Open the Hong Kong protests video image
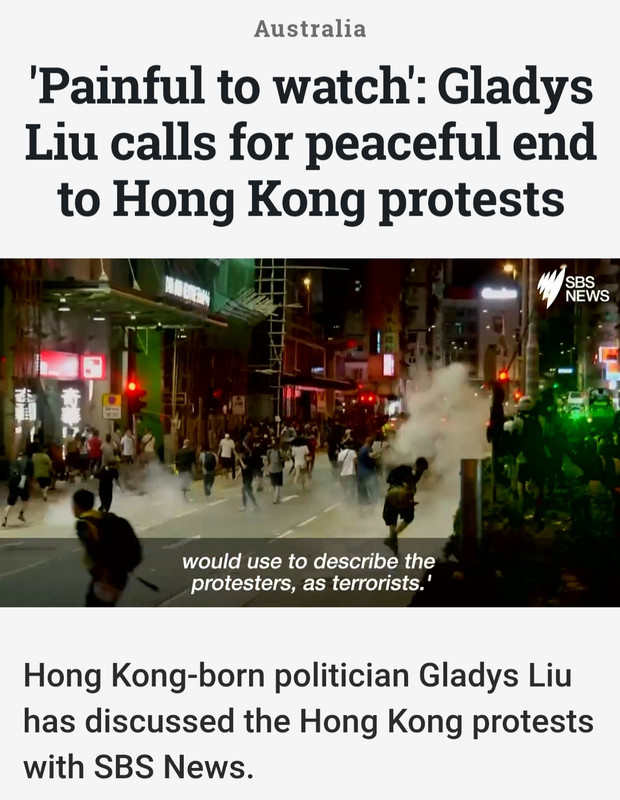Screen dimensions: 620x800 [310, 432]
